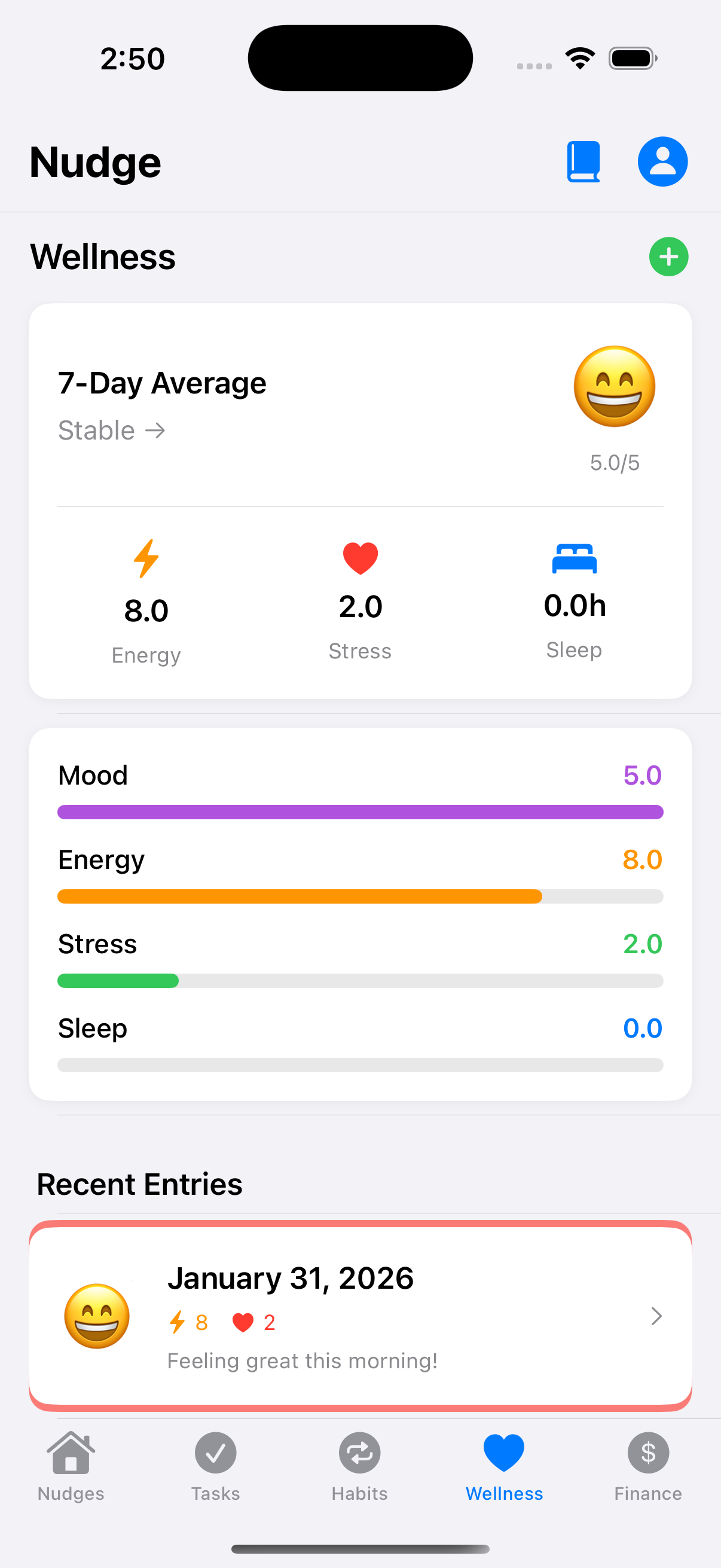Viewport: 721px width, 1568px height.
Task: Open the journal book icon
Action: click(x=583, y=161)
